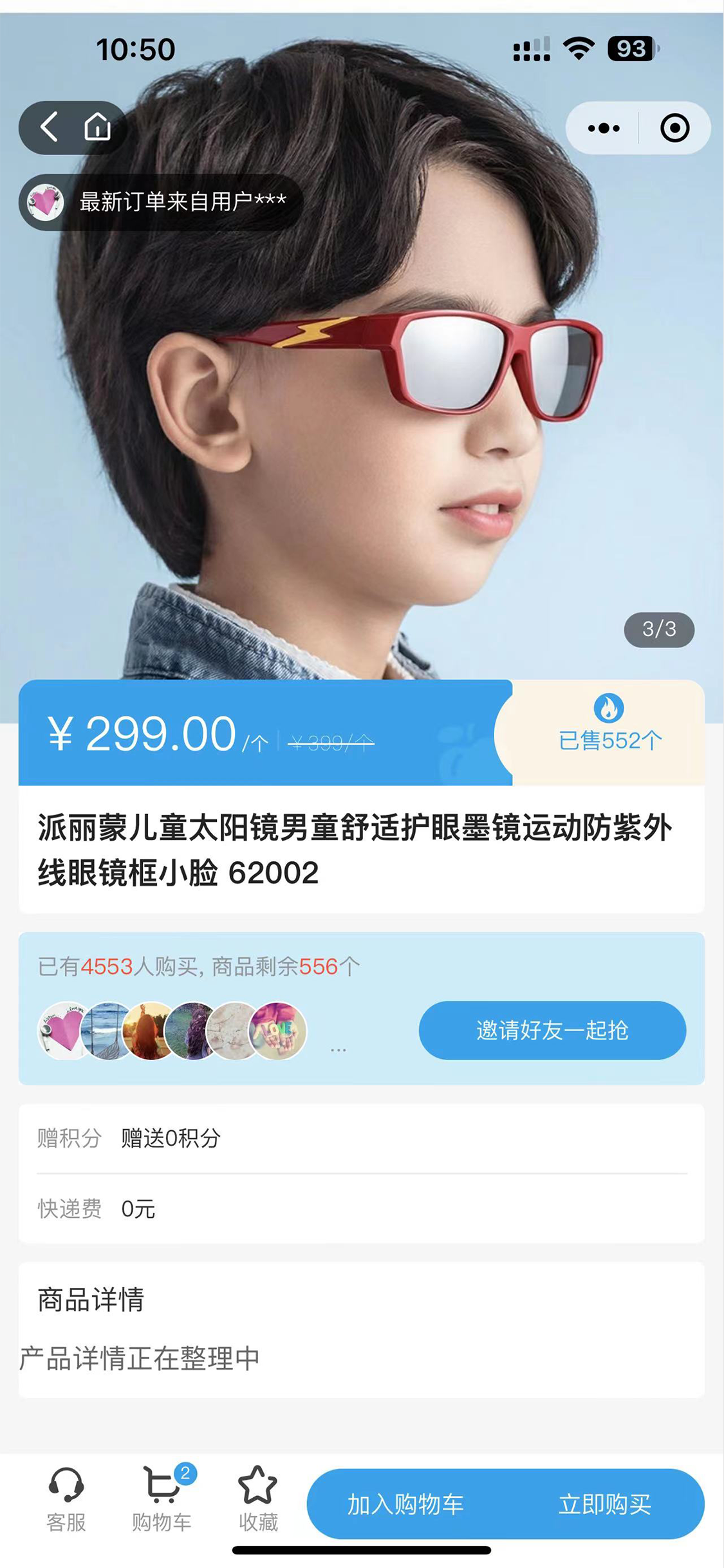Open 客服 customer service

(66, 1500)
